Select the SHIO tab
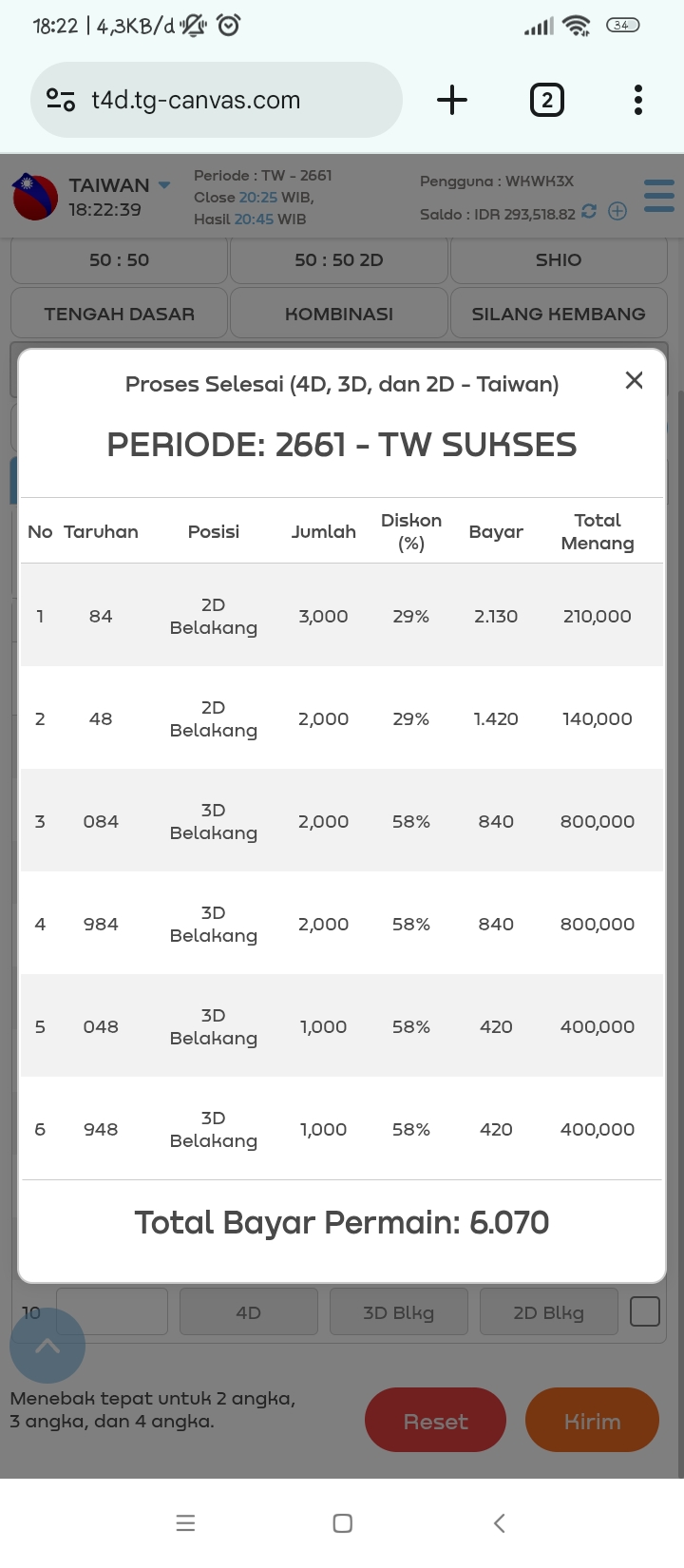Image resolution: width=684 pixels, height=1568 pixels. pyautogui.click(x=559, y=260)
